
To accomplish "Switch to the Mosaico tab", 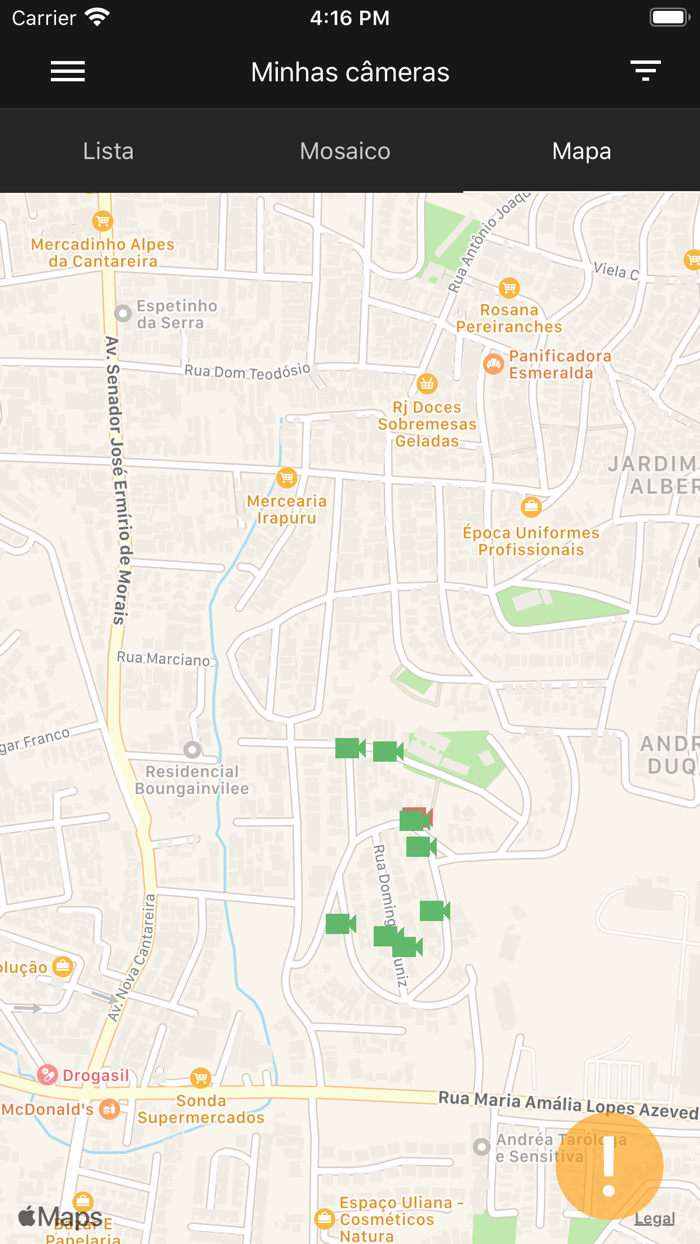I will click(345, 151).
